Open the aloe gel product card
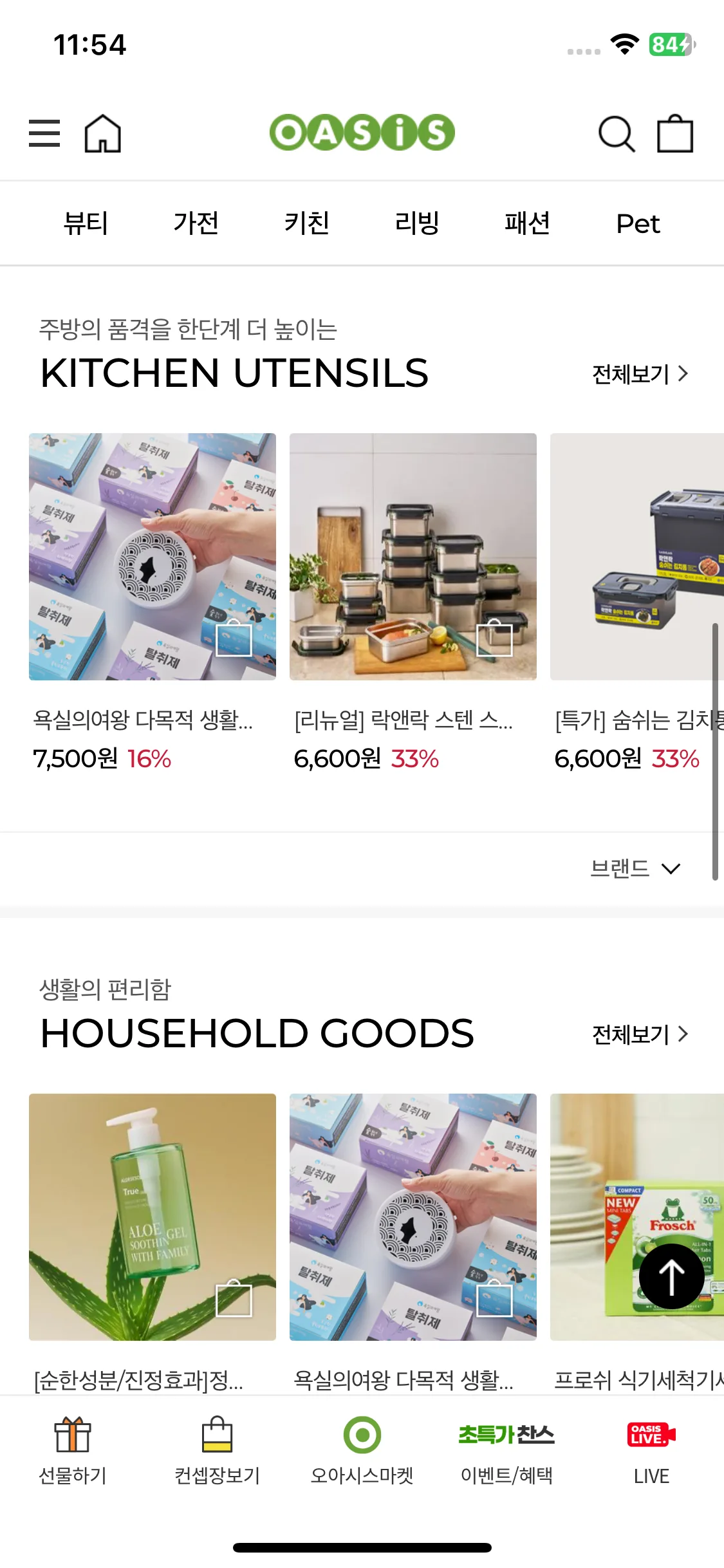The width and height of the screenshot is (724, 1568). [x=153, y=1217]
